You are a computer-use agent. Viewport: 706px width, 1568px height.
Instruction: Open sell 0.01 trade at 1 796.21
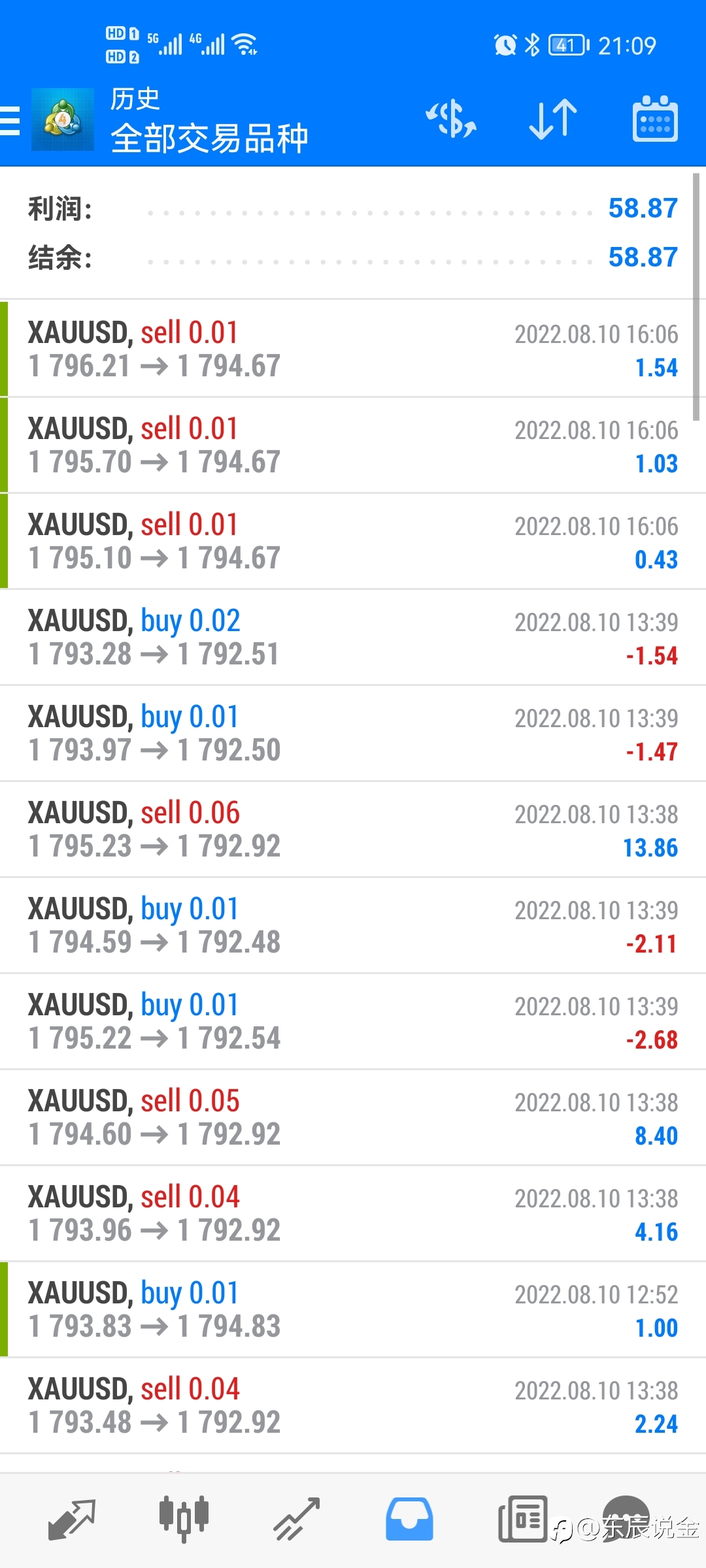[x=353, y=349]
